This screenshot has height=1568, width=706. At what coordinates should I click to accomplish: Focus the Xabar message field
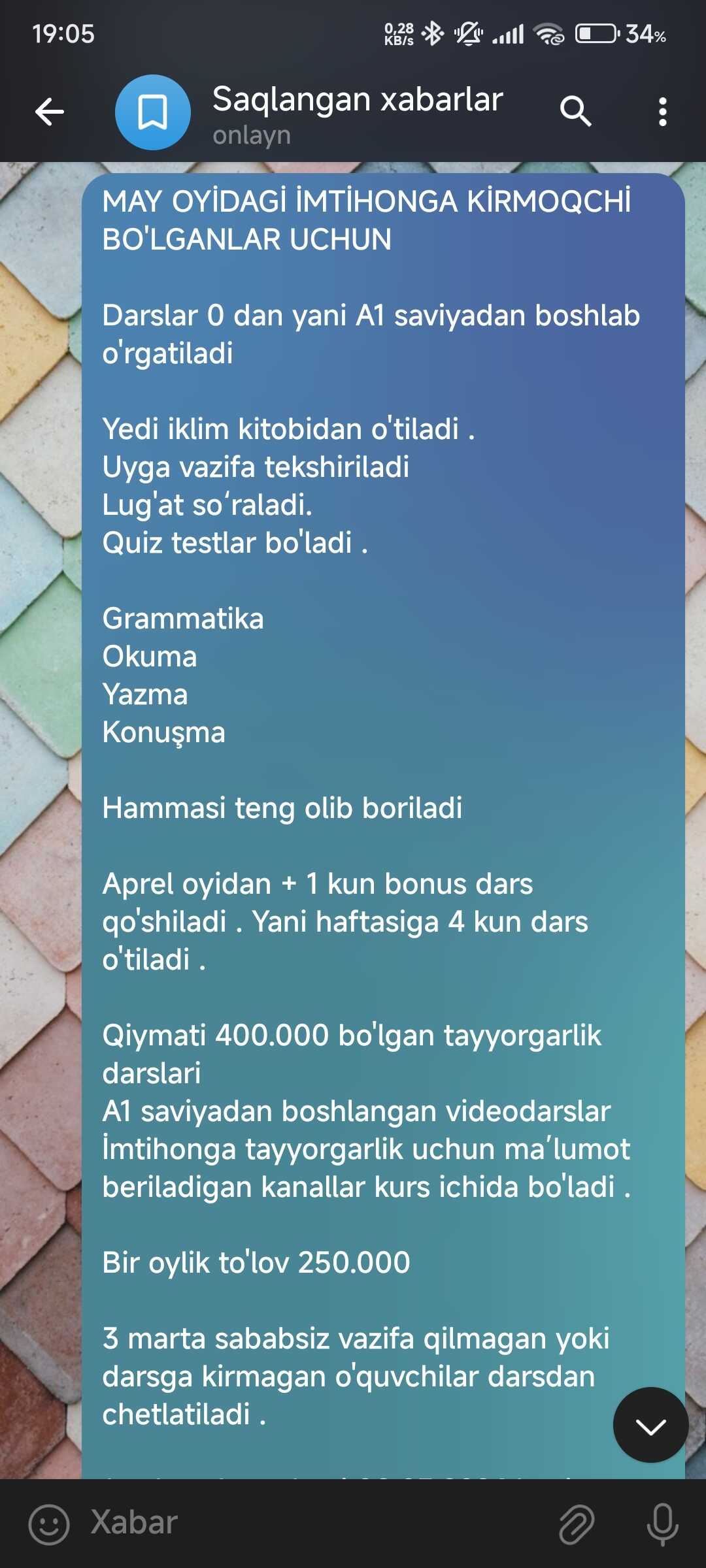tap(314, 1523)
